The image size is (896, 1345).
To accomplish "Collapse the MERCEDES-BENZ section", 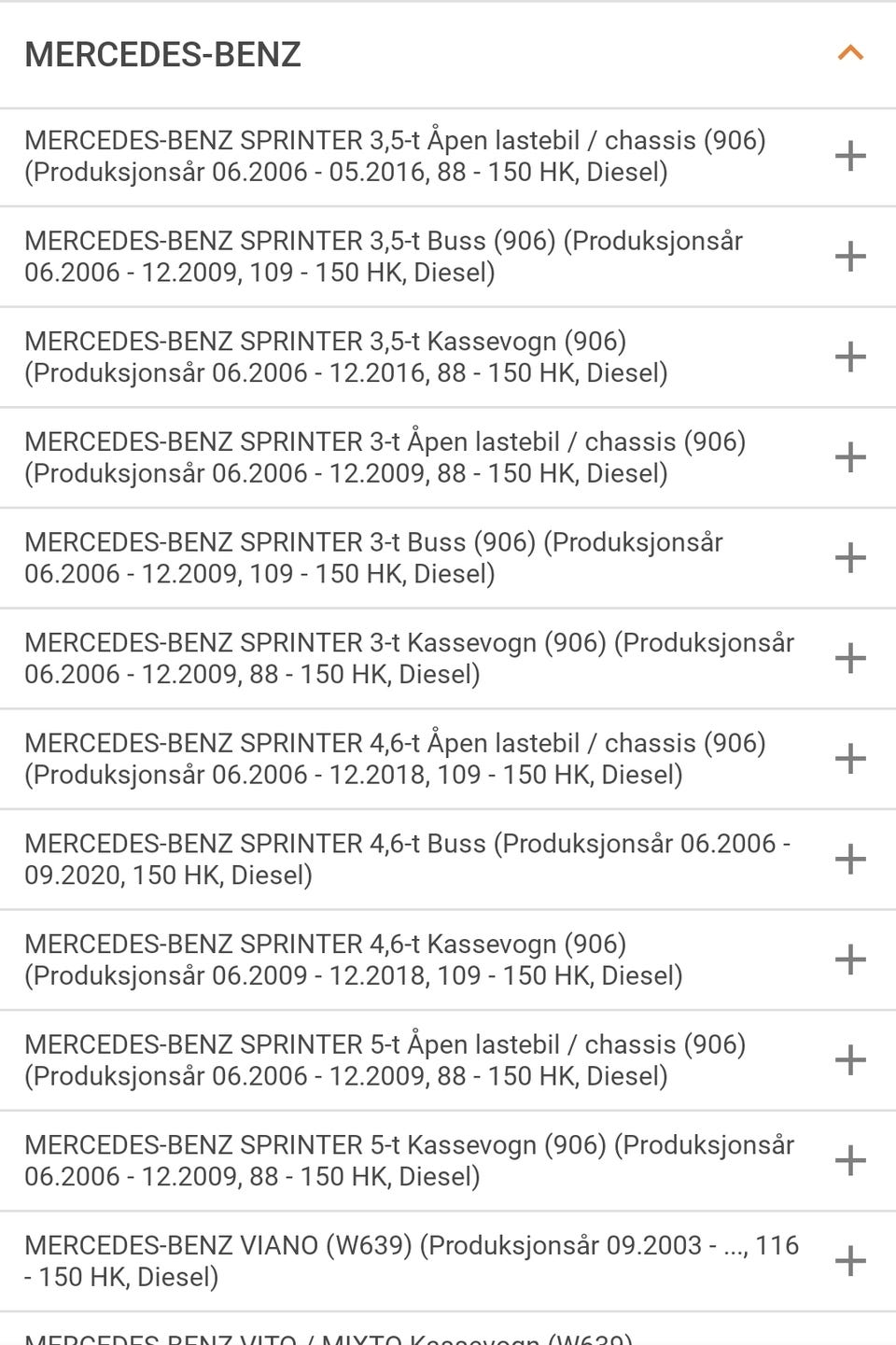I will click(x=847, y=54).
